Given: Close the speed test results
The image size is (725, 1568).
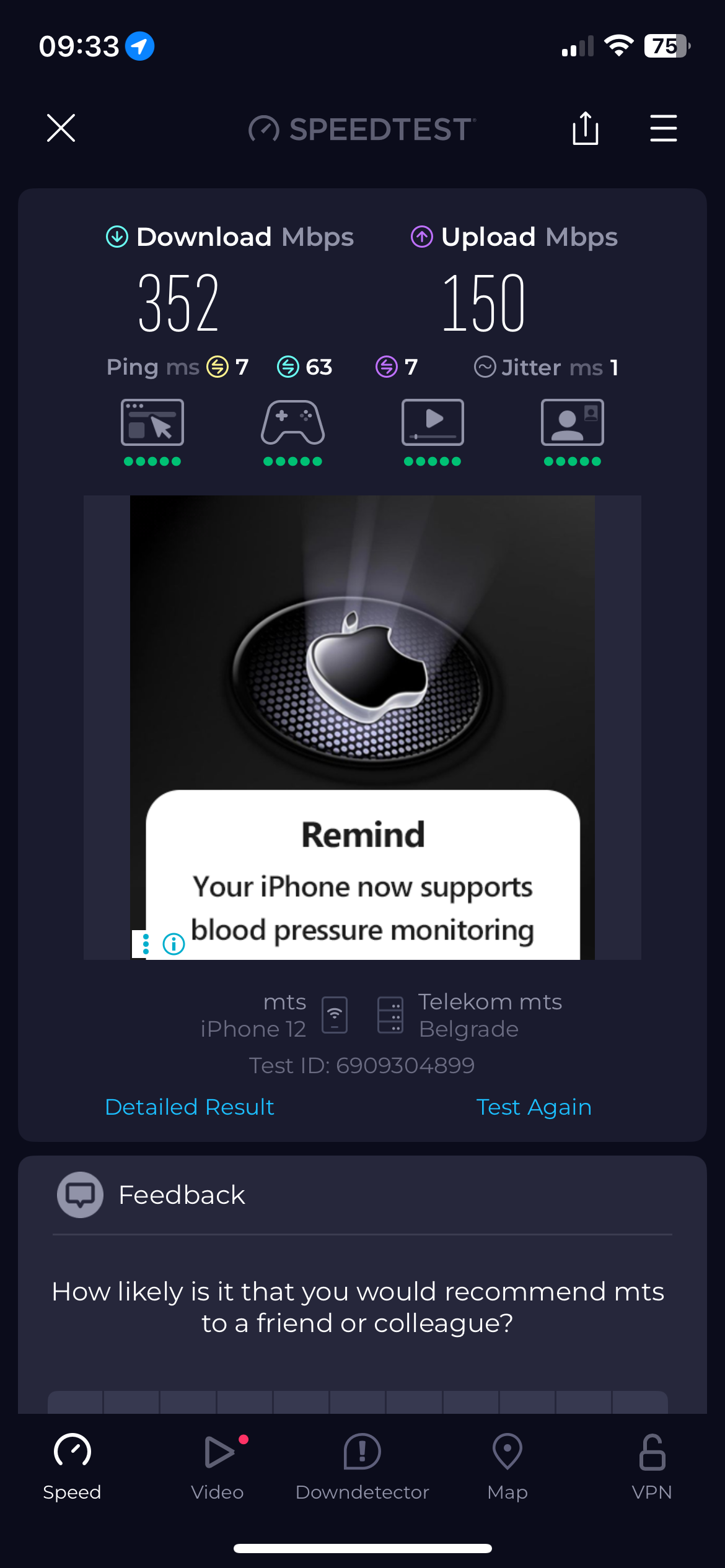Looking at the screenshot, I should [61, 128].
